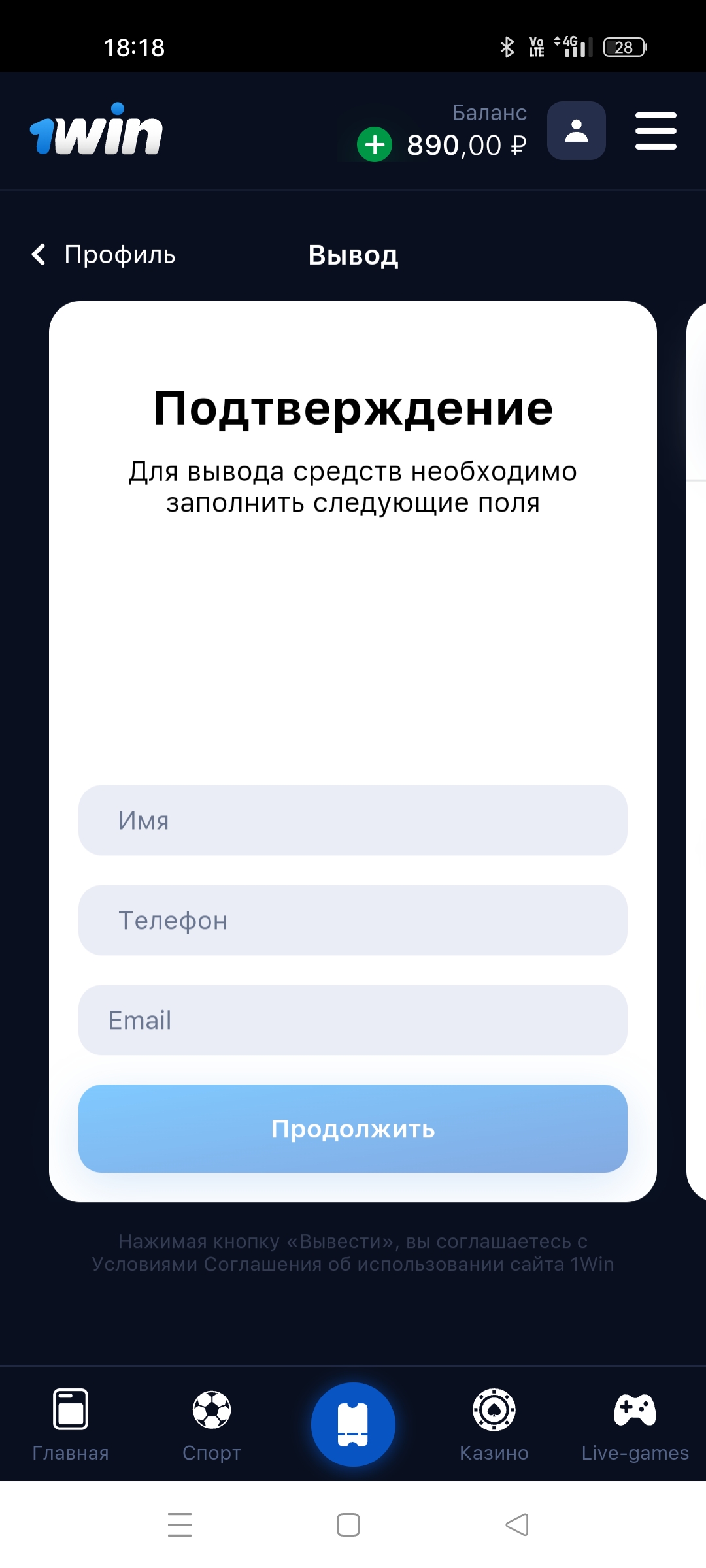The image size is (706, 1568).
Task: Tap the system back button
Action: click(517, 1525)
